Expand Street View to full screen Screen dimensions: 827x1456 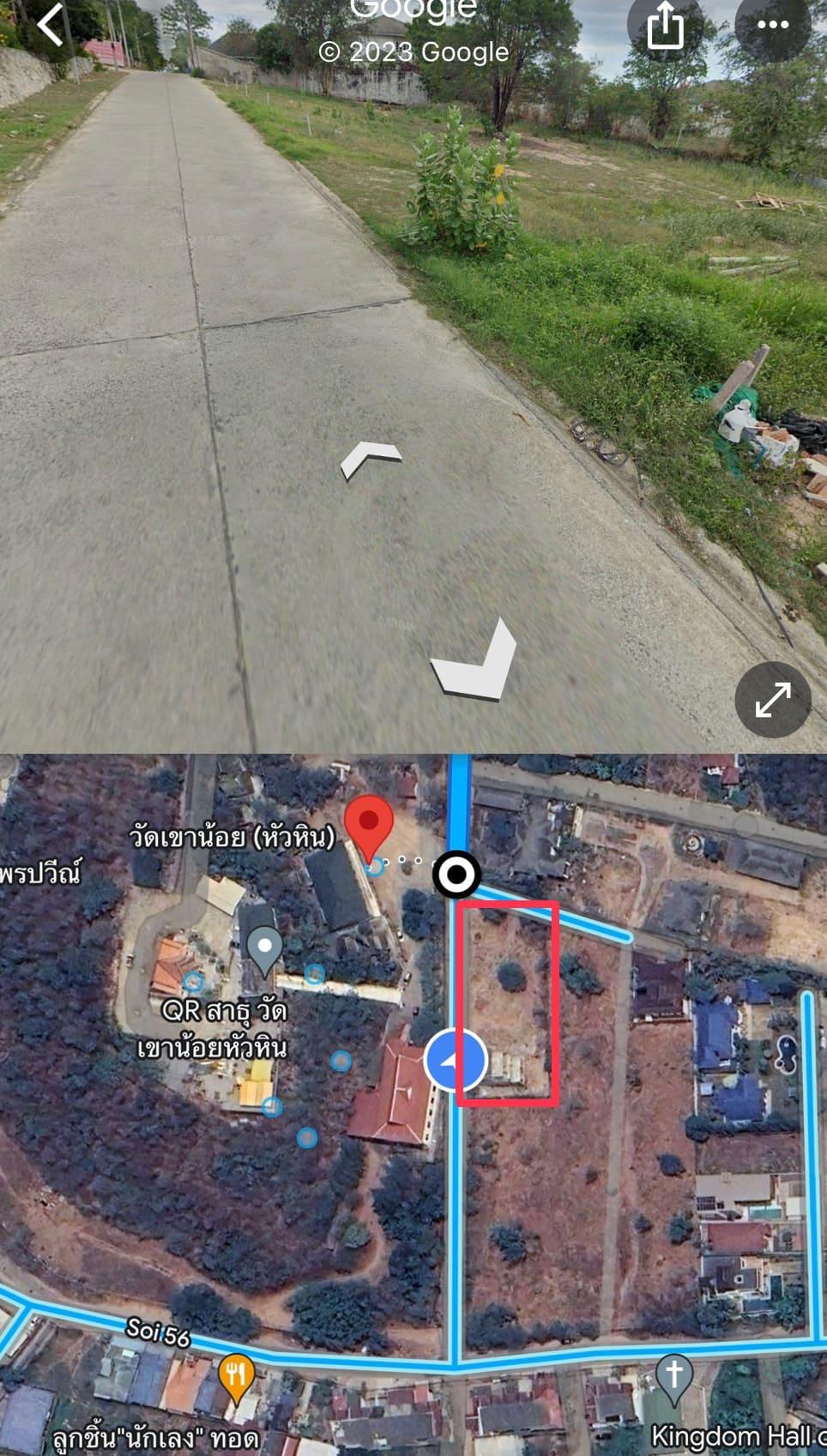[773, 700]
